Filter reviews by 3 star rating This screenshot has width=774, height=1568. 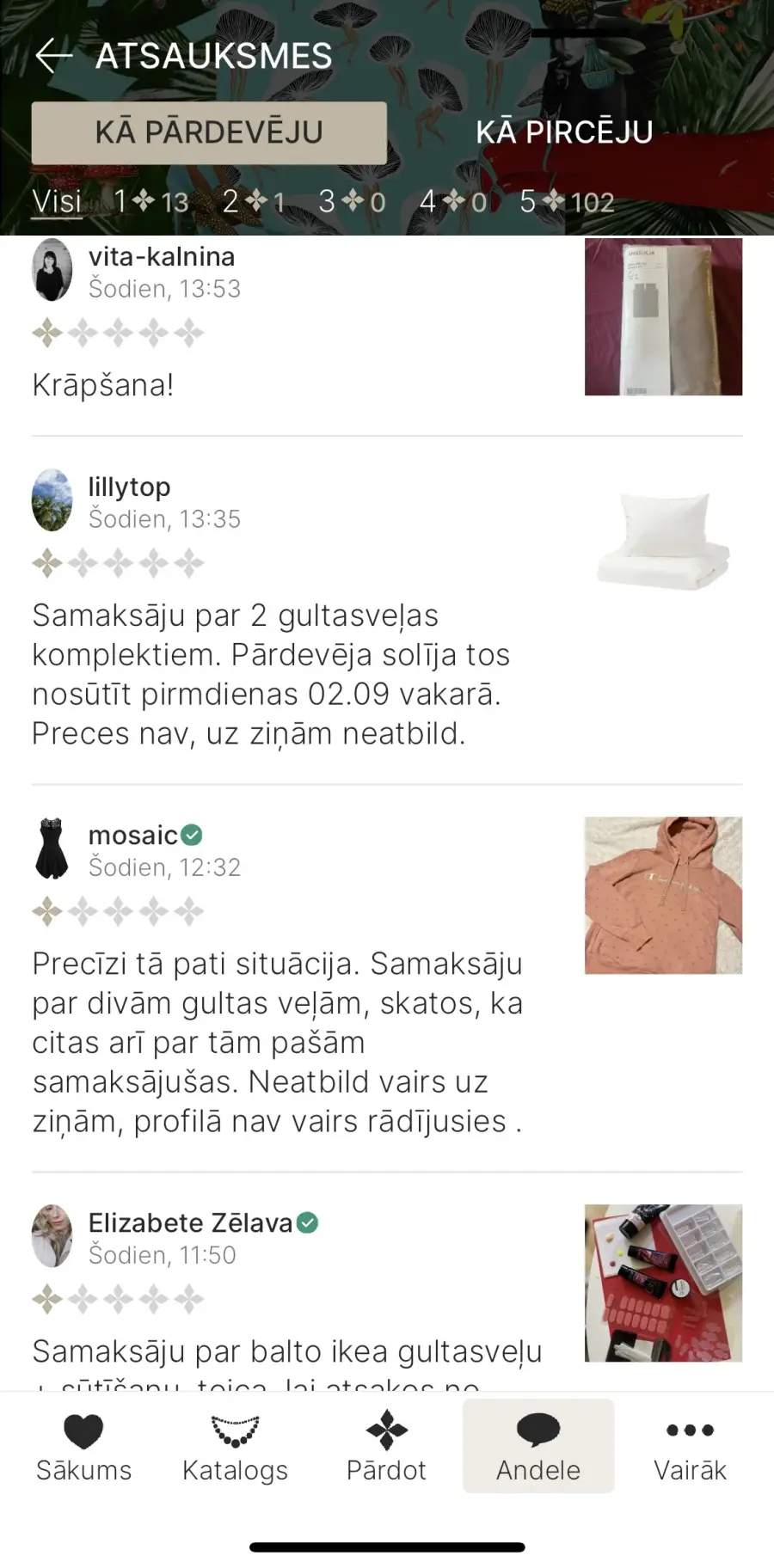pos(352,202)
